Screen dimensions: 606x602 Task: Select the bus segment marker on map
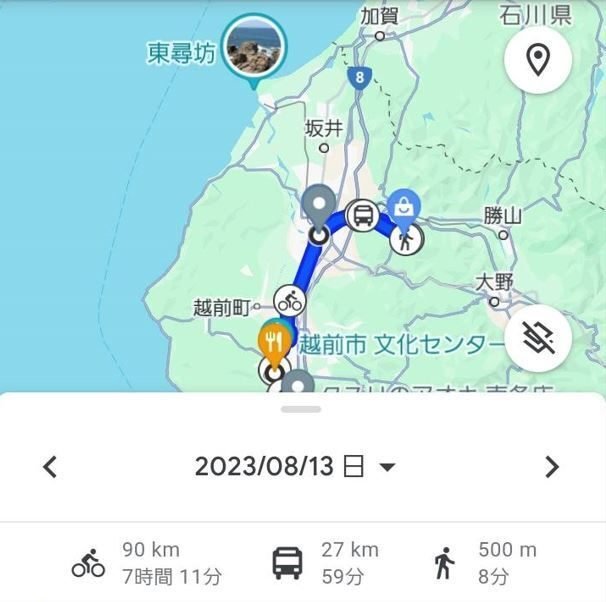[x=362, y=214]
